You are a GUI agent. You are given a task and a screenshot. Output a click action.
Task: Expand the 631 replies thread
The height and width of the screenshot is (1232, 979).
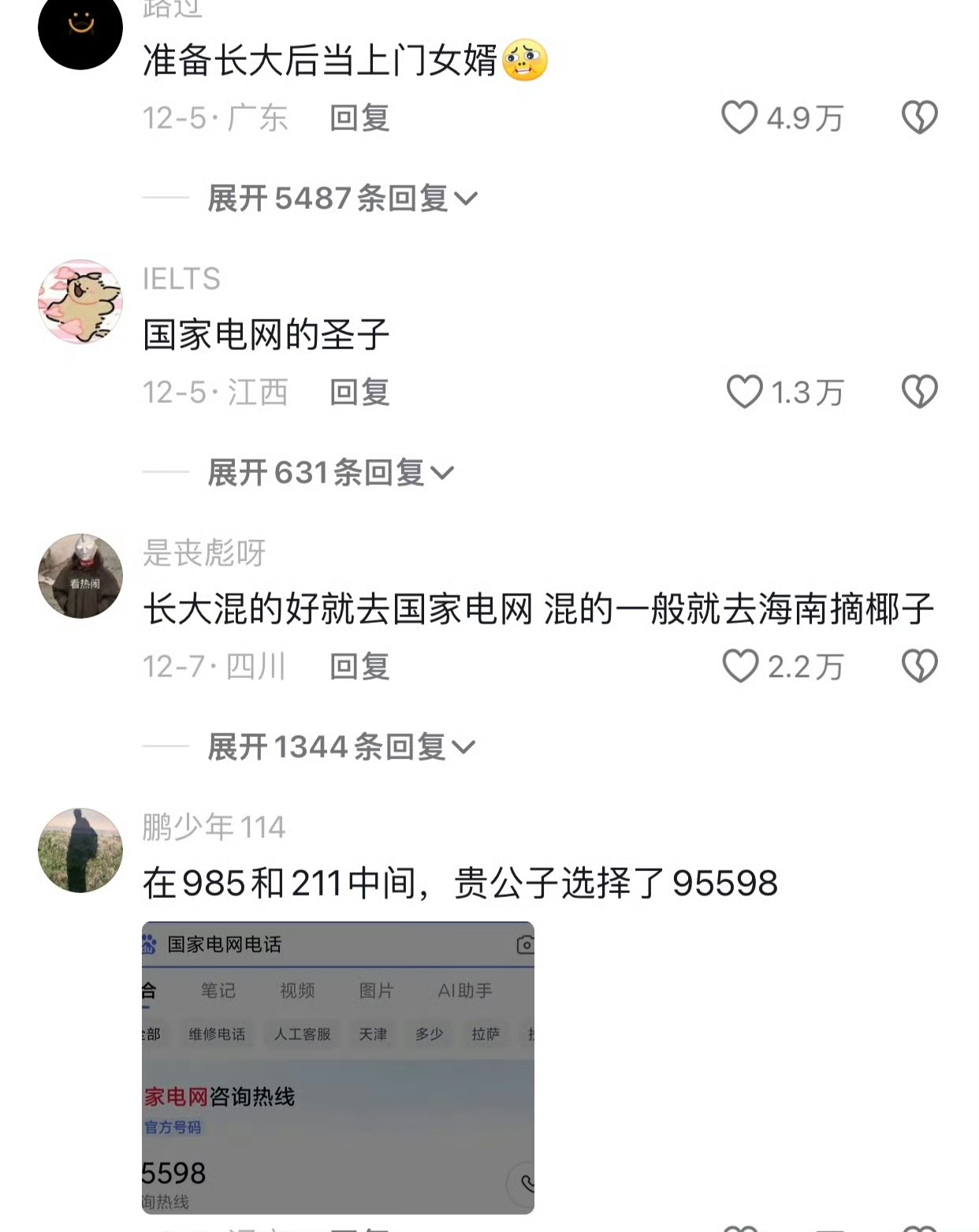pyautogui.click(x=327, y=471)
